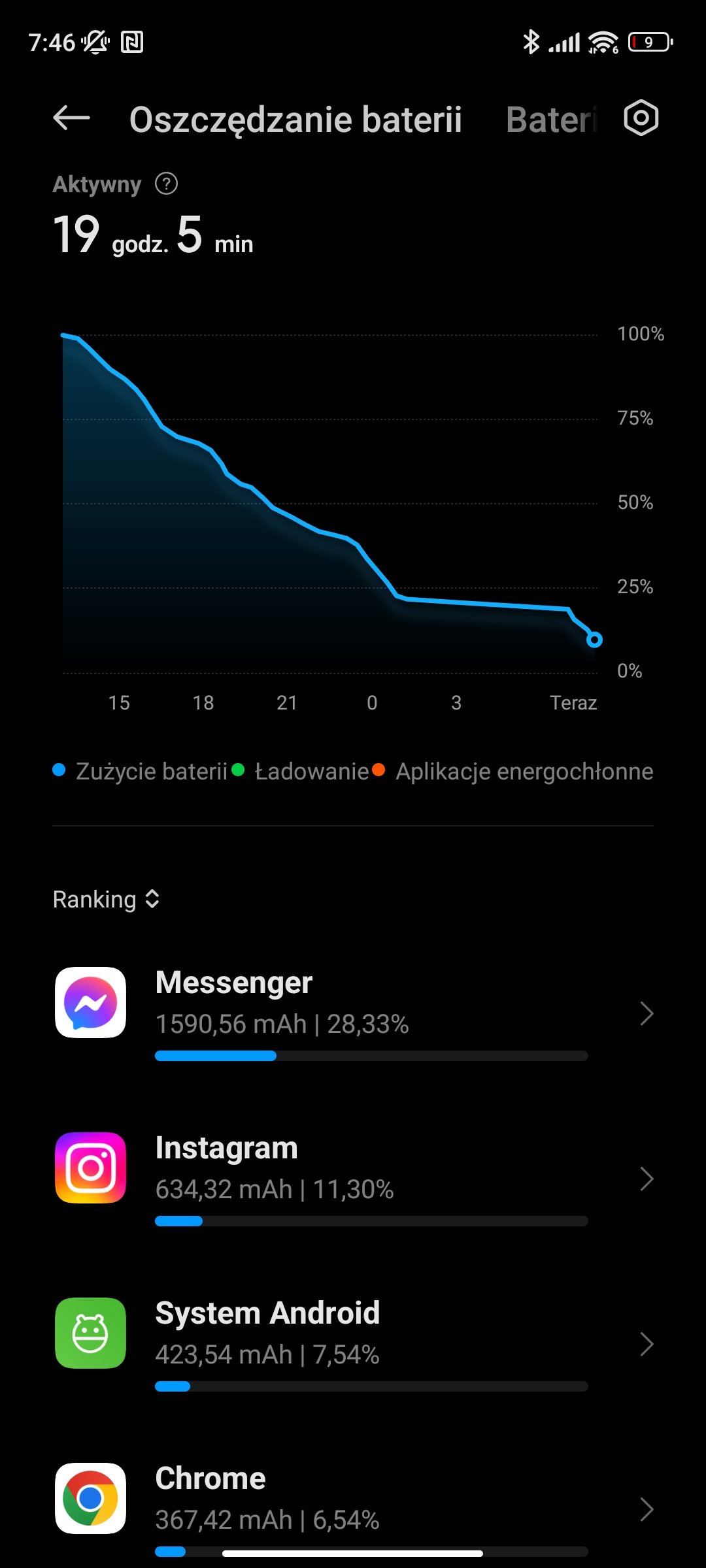Select the Oszczędzanie baterii tab
The height and width of the screenshot is (1568, 706).
point(295,120)
